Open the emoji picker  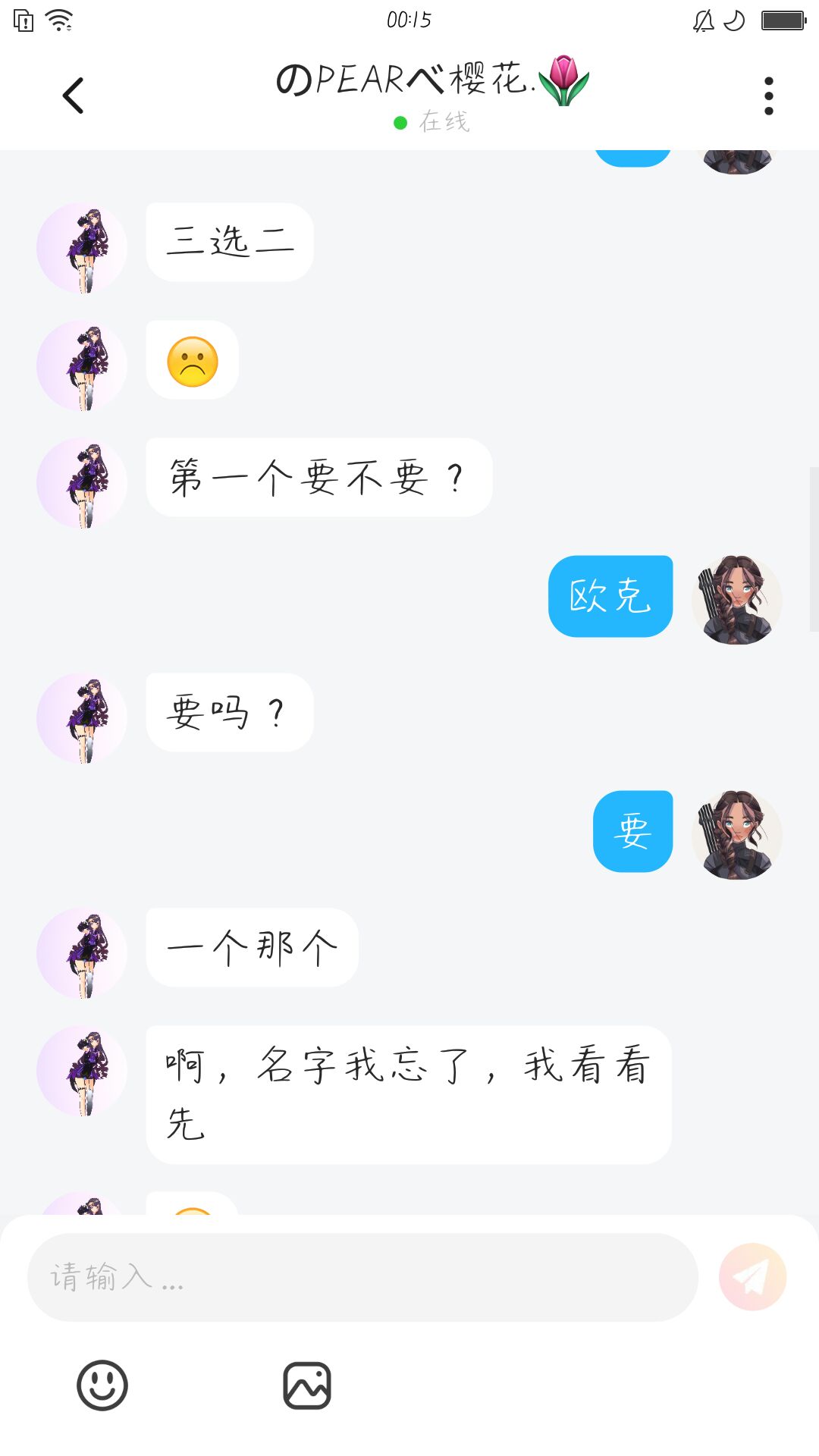[102, 1385]
